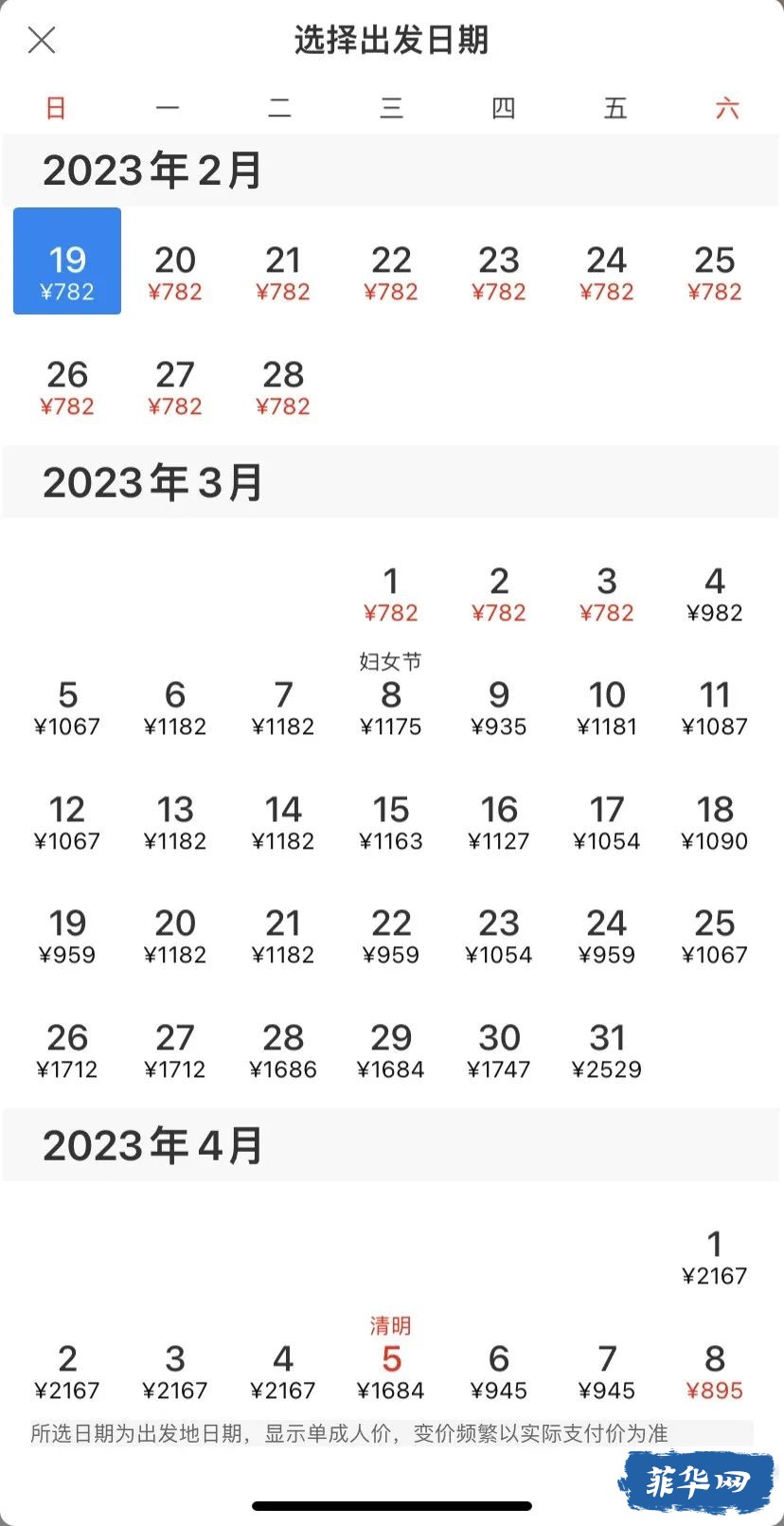Pick April 1 for ¥2167
This screenshot has height=1526, width=784.
tap(715, 1256)
